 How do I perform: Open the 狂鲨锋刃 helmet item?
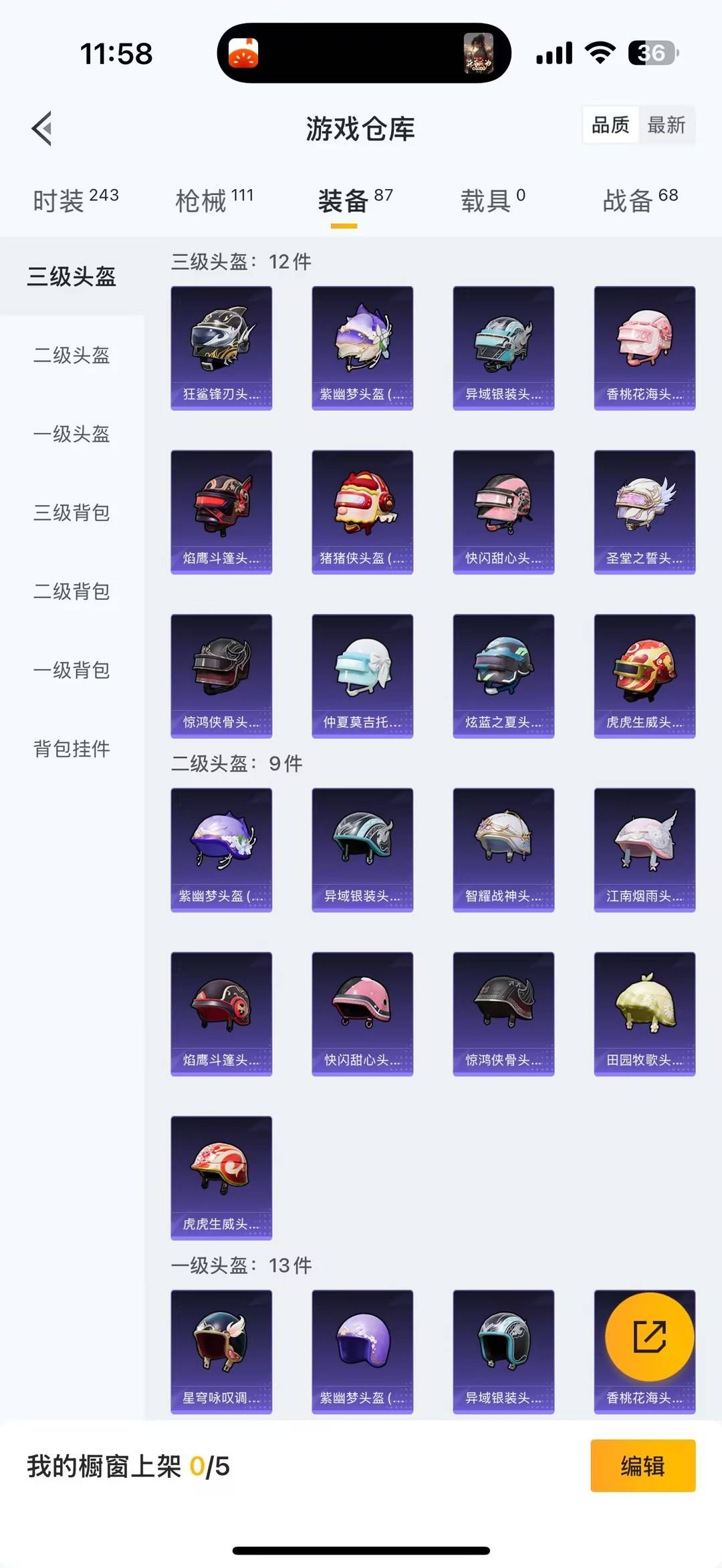pyautogui.click(x=221, y=347)
